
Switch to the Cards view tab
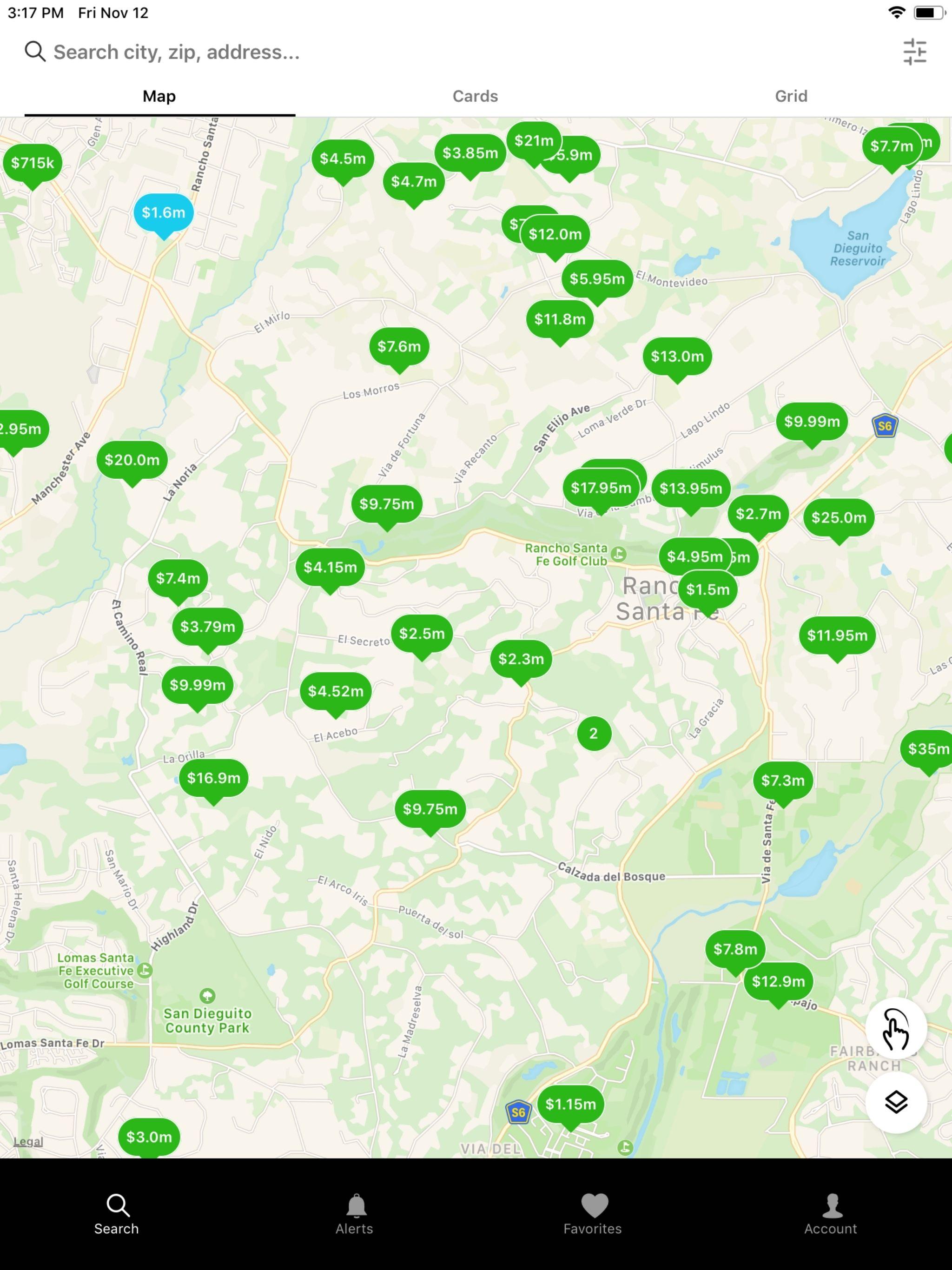pos(475,96)
